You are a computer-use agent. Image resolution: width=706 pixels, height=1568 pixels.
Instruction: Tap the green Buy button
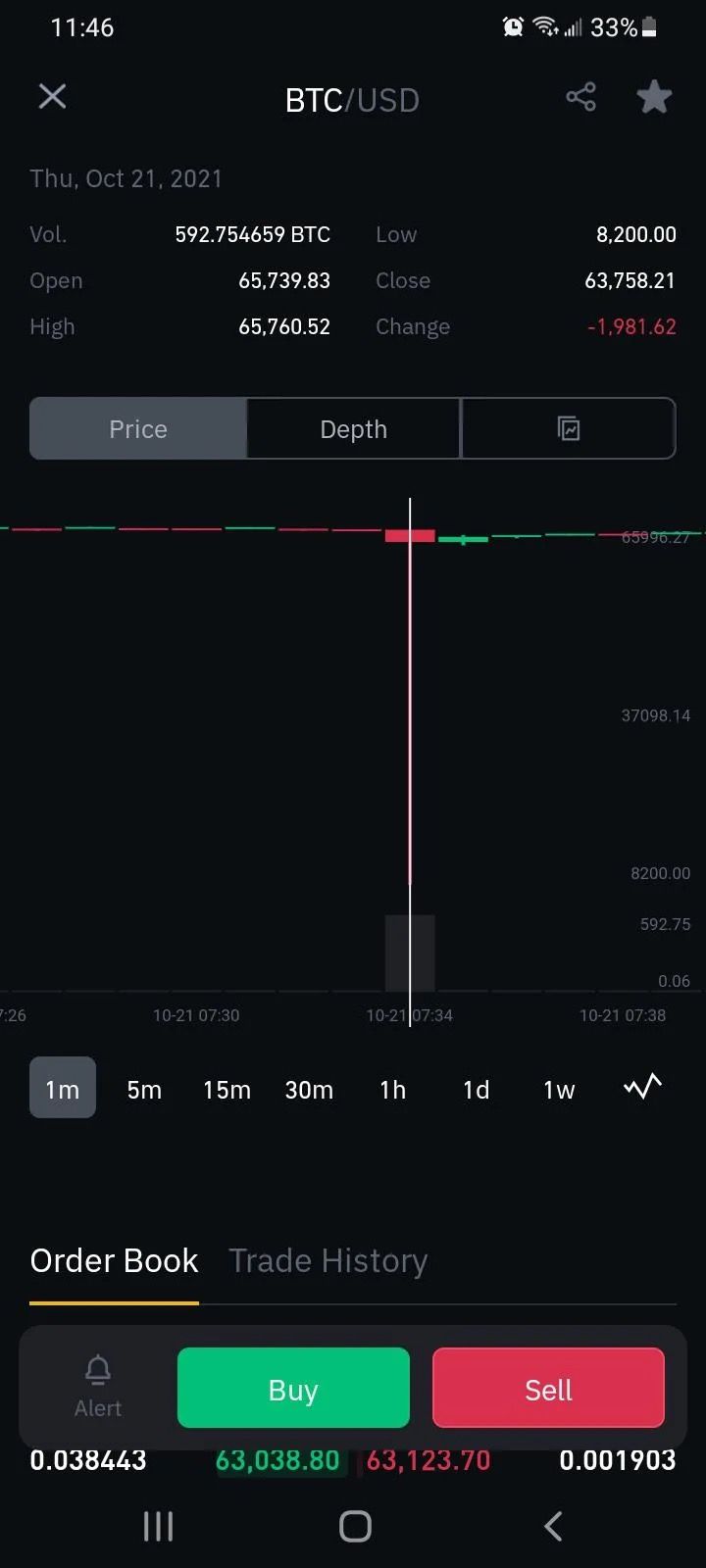(293, 1389)
